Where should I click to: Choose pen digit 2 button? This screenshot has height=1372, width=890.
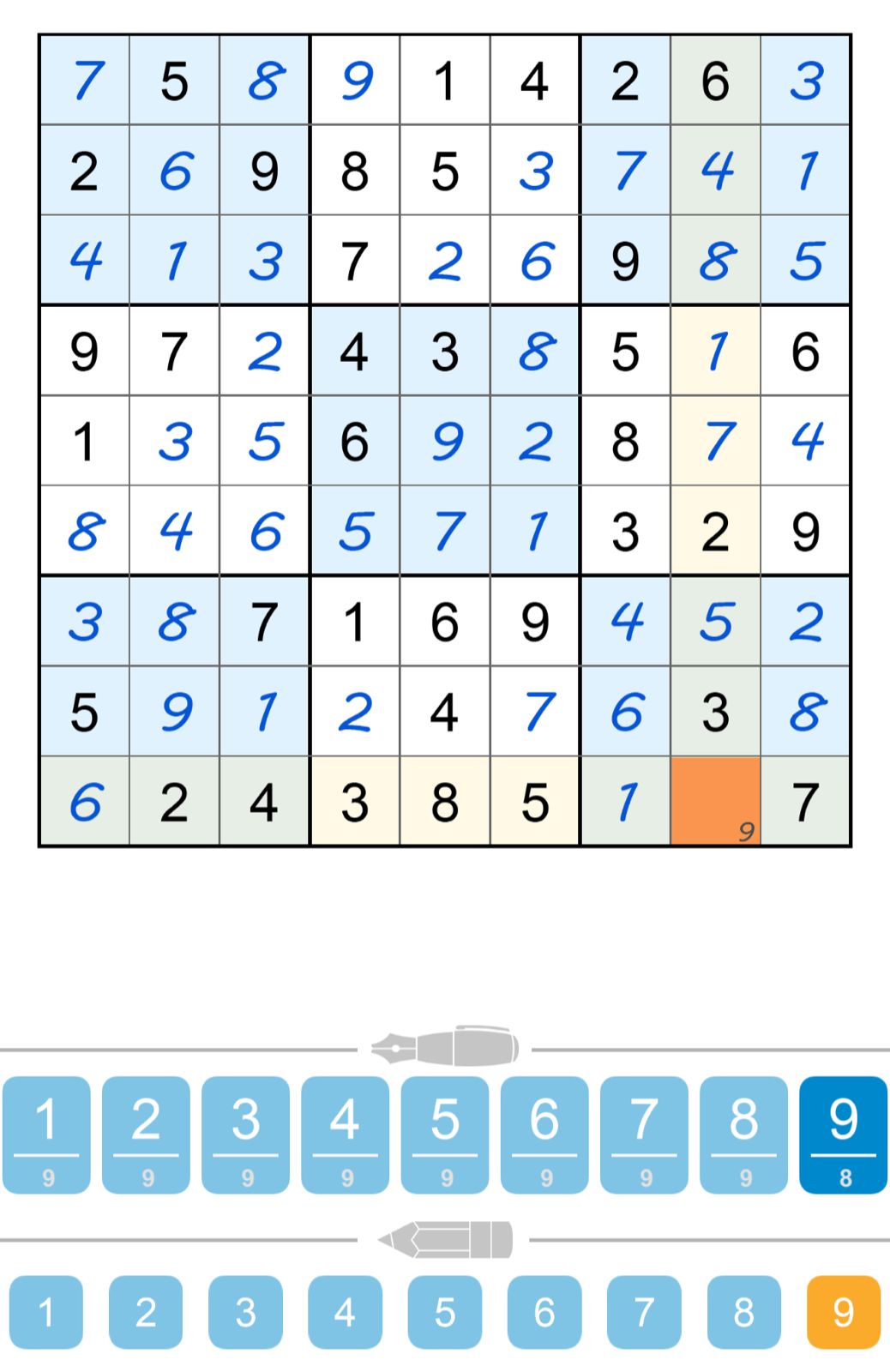[x=146, y=1134]
